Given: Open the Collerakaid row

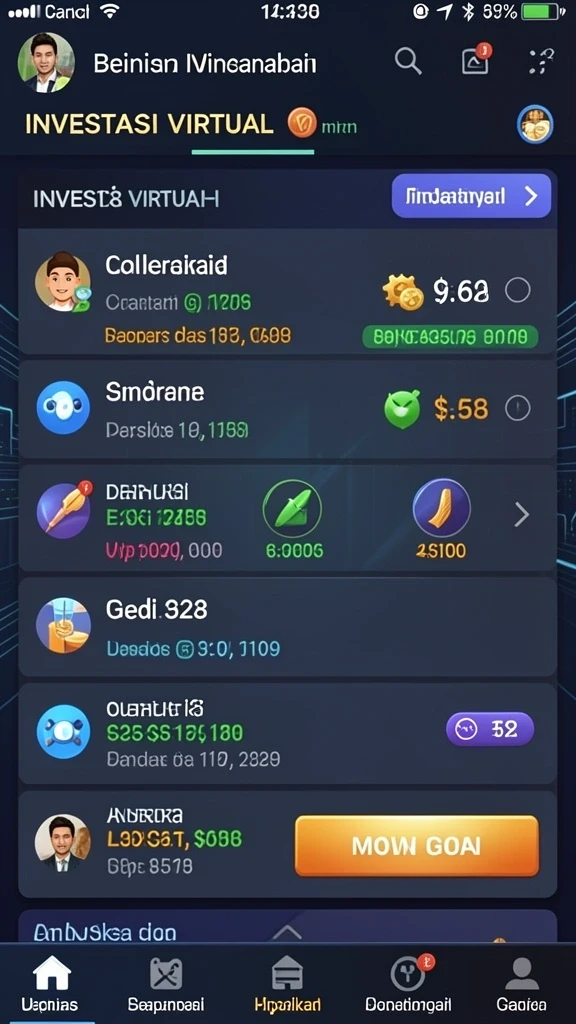Looking at the screenshot, I should 287,291.
